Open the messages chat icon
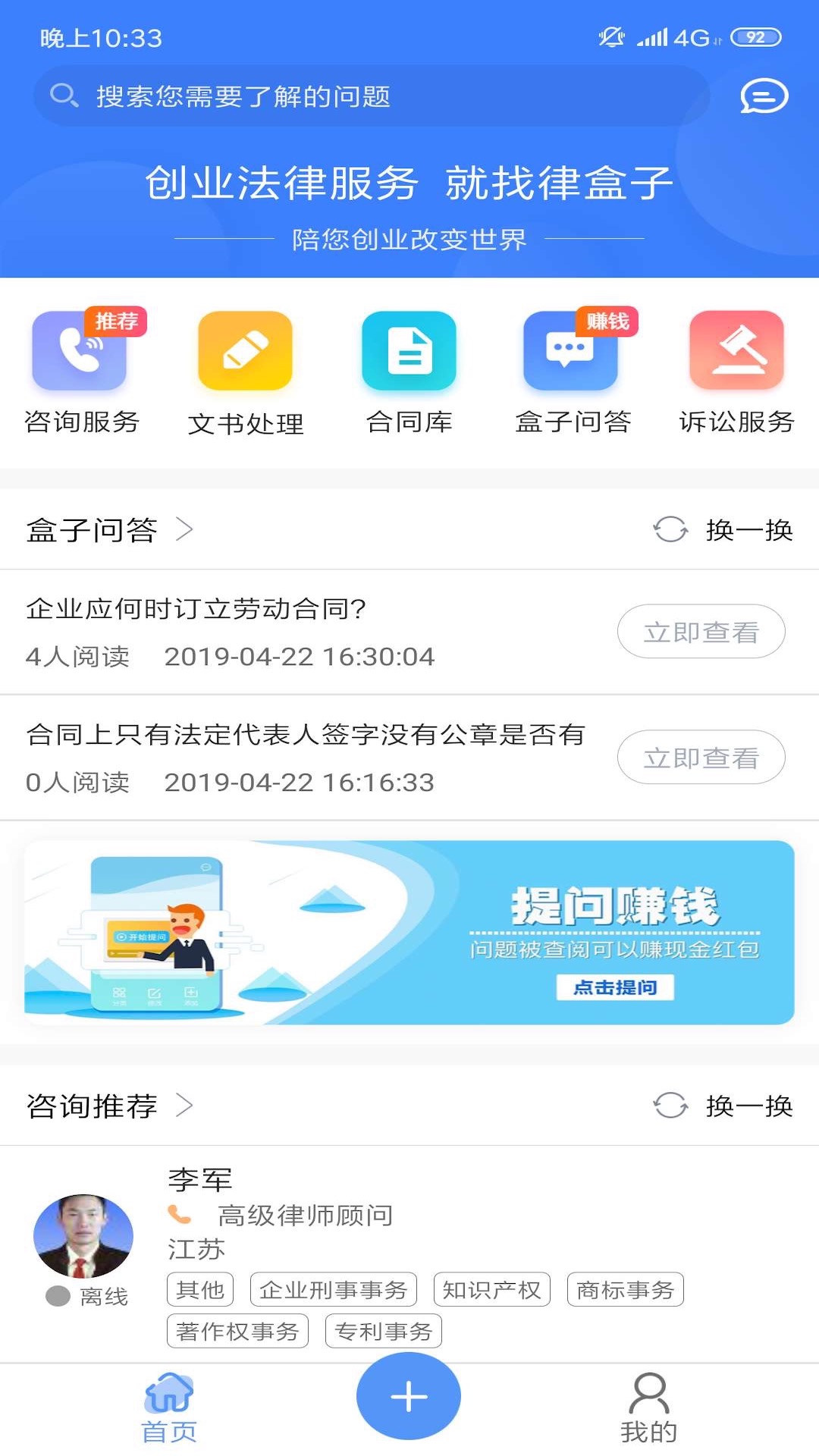The image size is (819, 1456). click(x=764, y=96)
